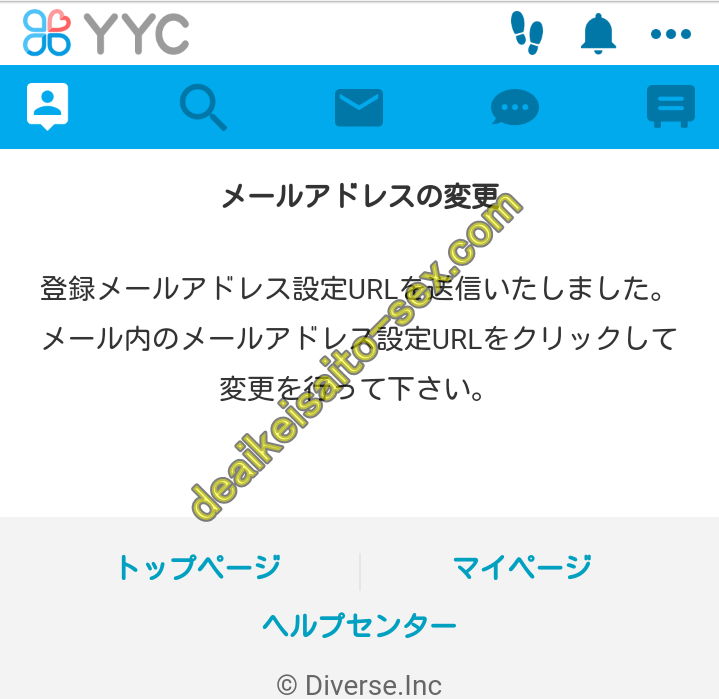Visit the ヘルプセンター link

359,626
